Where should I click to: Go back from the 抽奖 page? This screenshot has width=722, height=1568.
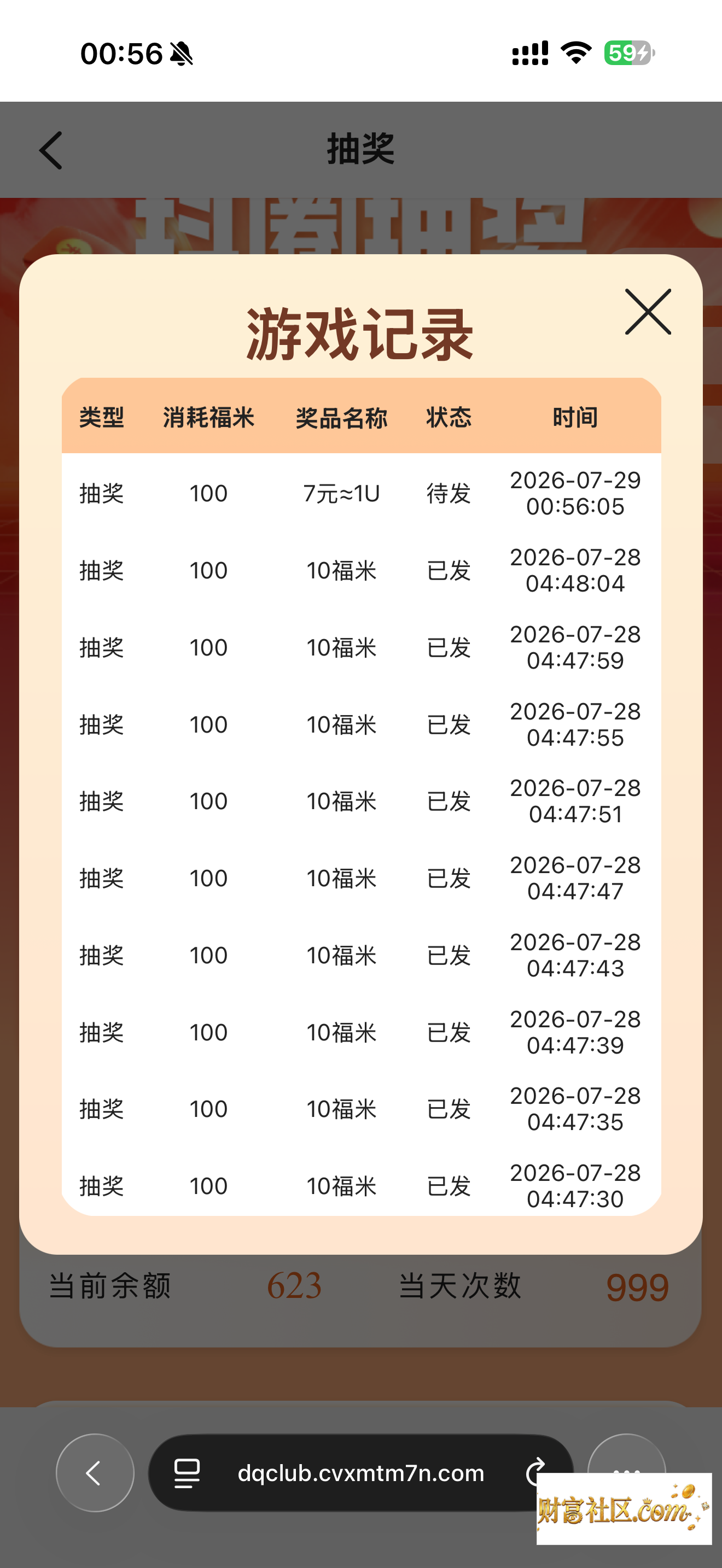pyautogui.click(x=51, y=150)
